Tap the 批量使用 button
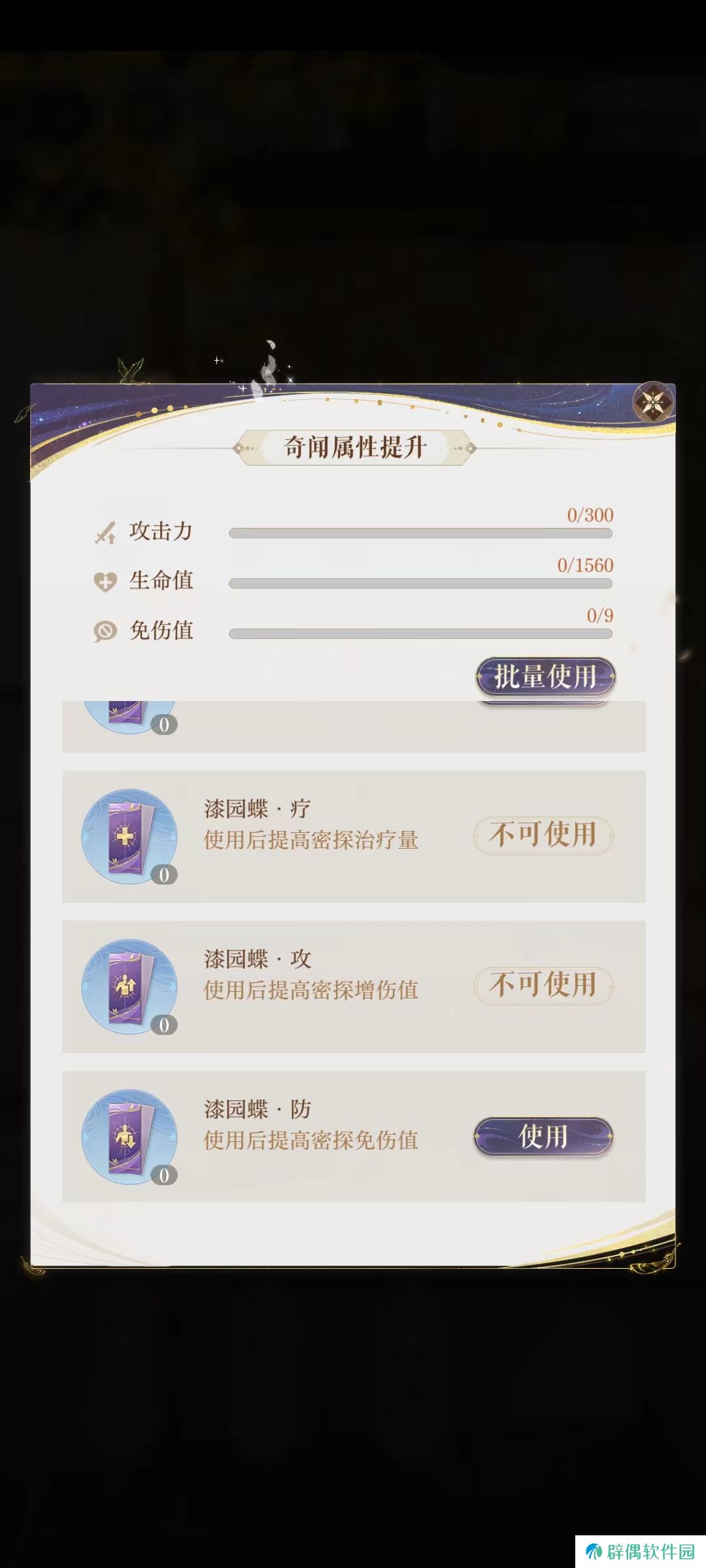 (545, 676)
